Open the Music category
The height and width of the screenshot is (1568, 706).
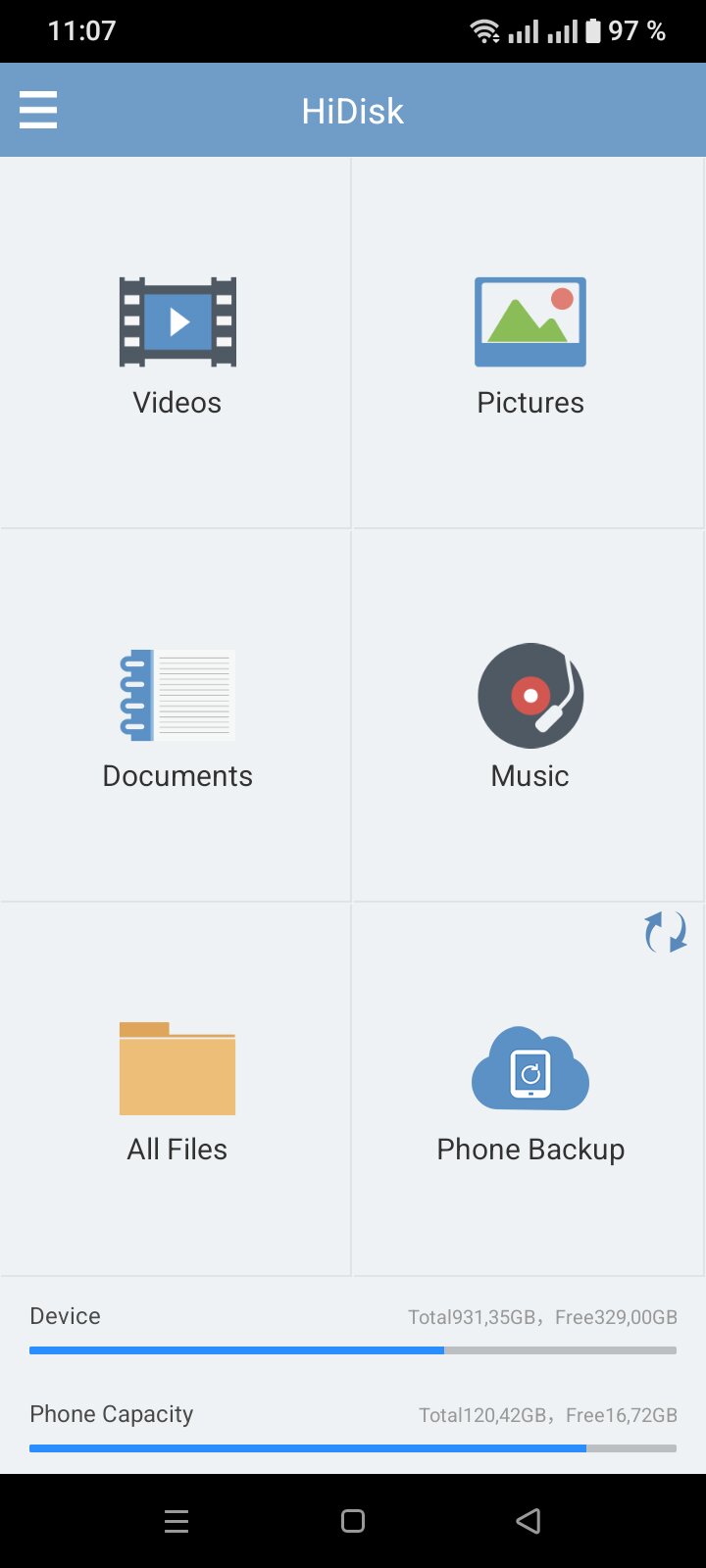click(529, 717)
